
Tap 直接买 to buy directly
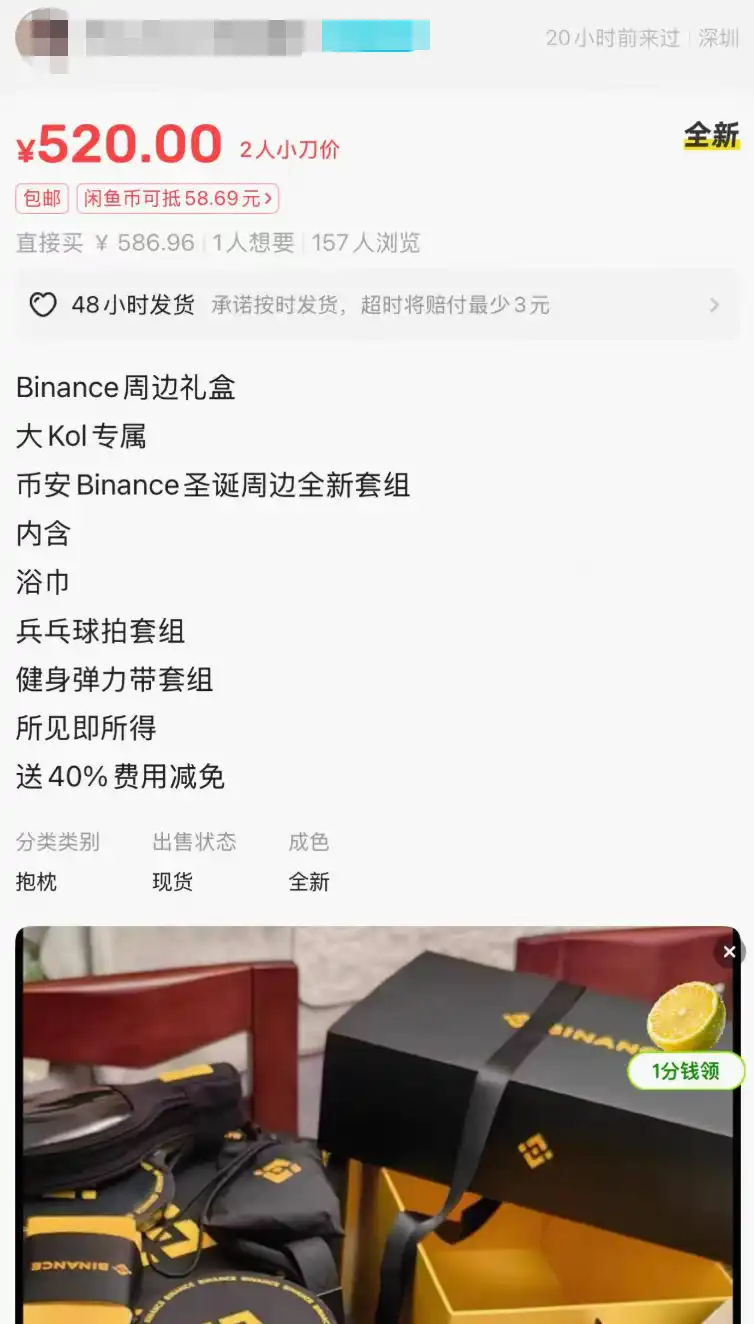click(47, 242)
